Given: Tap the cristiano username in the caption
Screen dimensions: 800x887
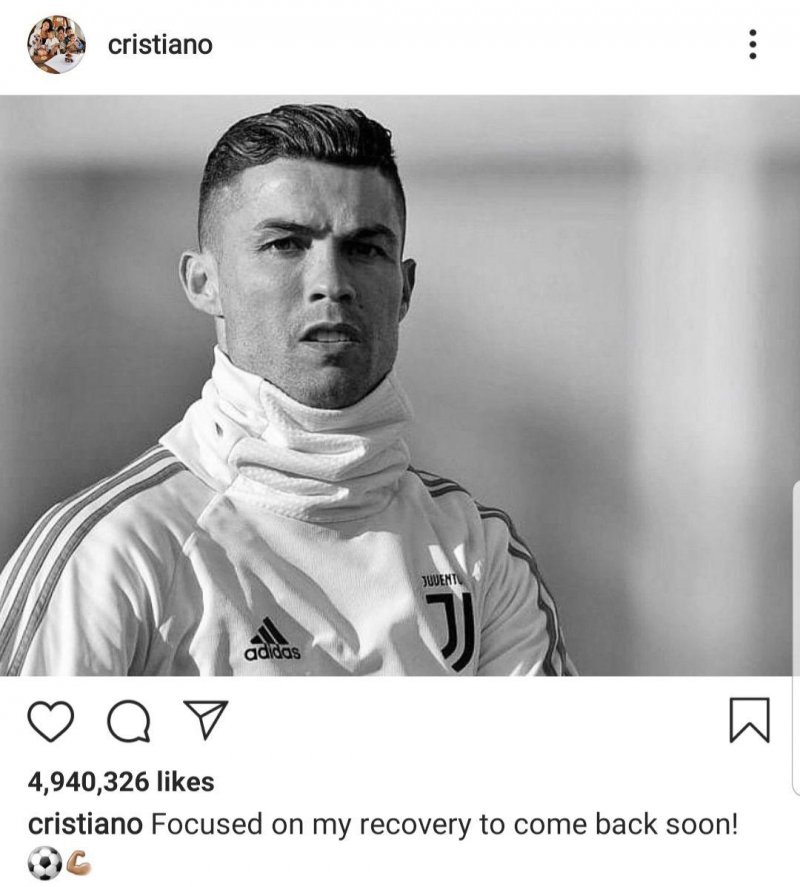Looking at the screenshot, I should [x=85, y=825].
